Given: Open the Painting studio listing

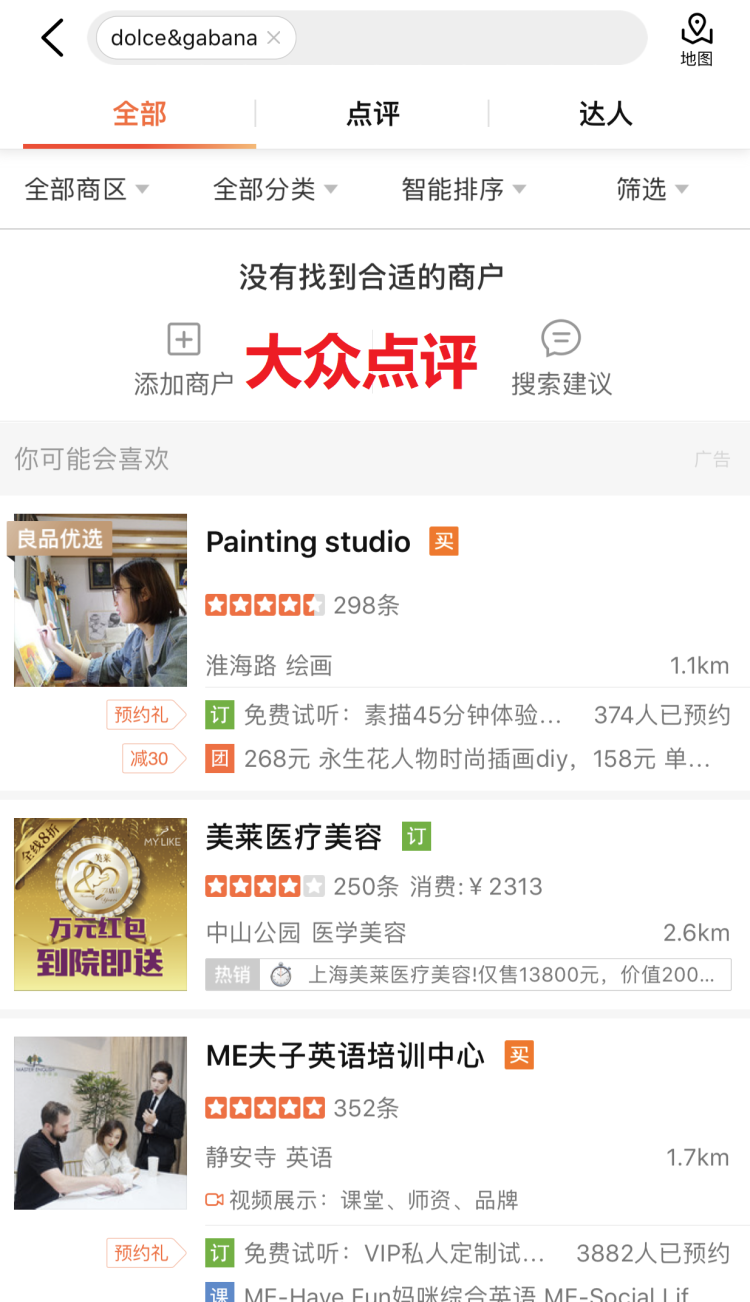Looking at the screenshot, I should [308, 542].
